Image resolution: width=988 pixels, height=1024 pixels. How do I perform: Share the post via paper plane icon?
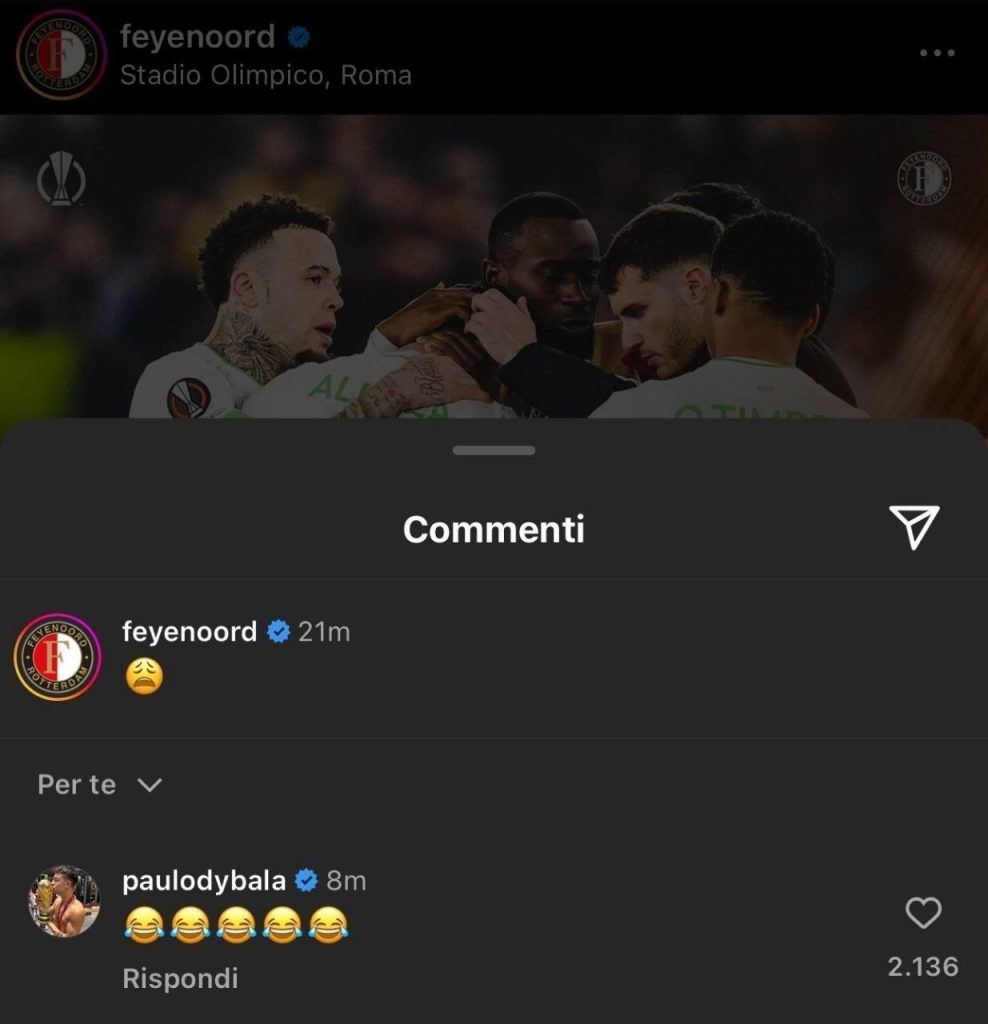pyautogui.click(x=913, y=527)
